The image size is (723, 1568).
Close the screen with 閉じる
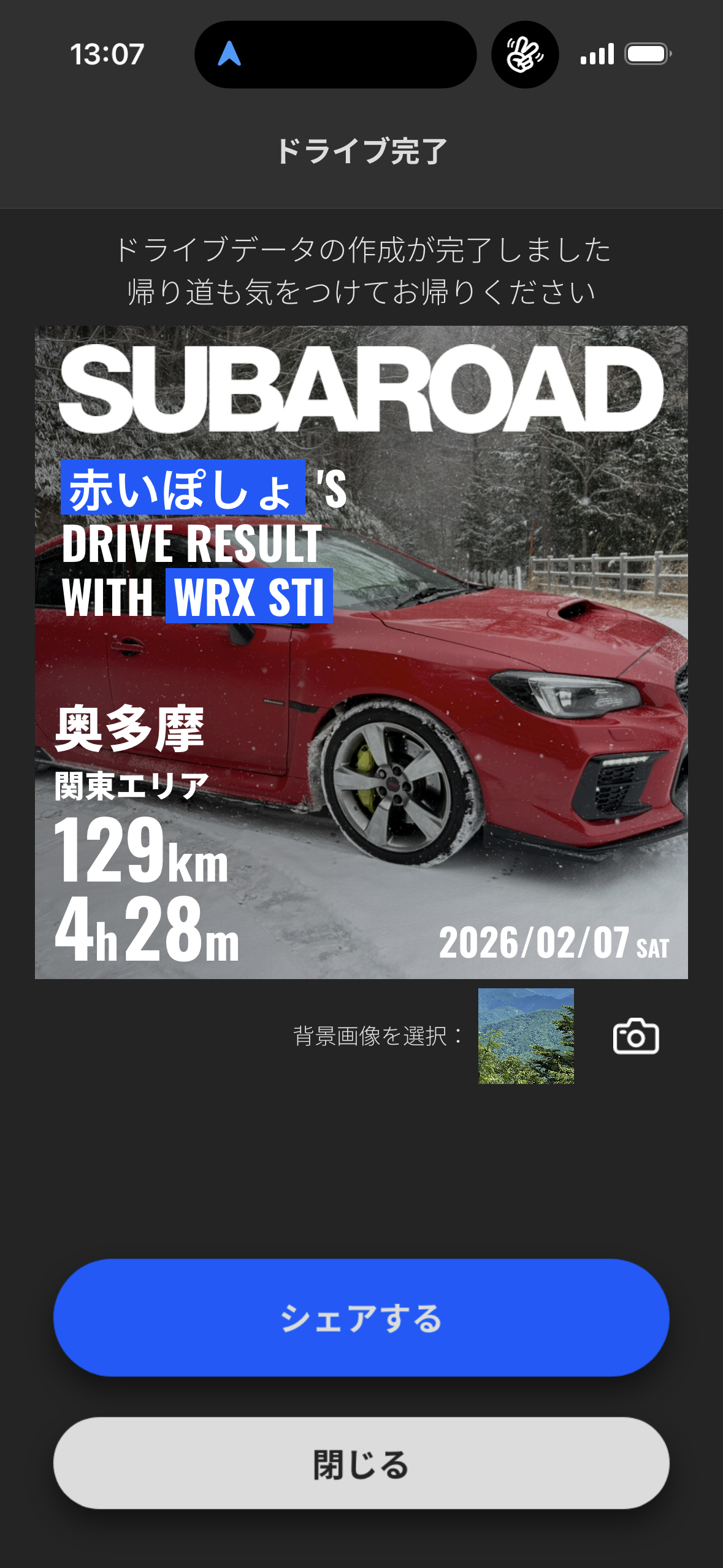(361, 1464)
